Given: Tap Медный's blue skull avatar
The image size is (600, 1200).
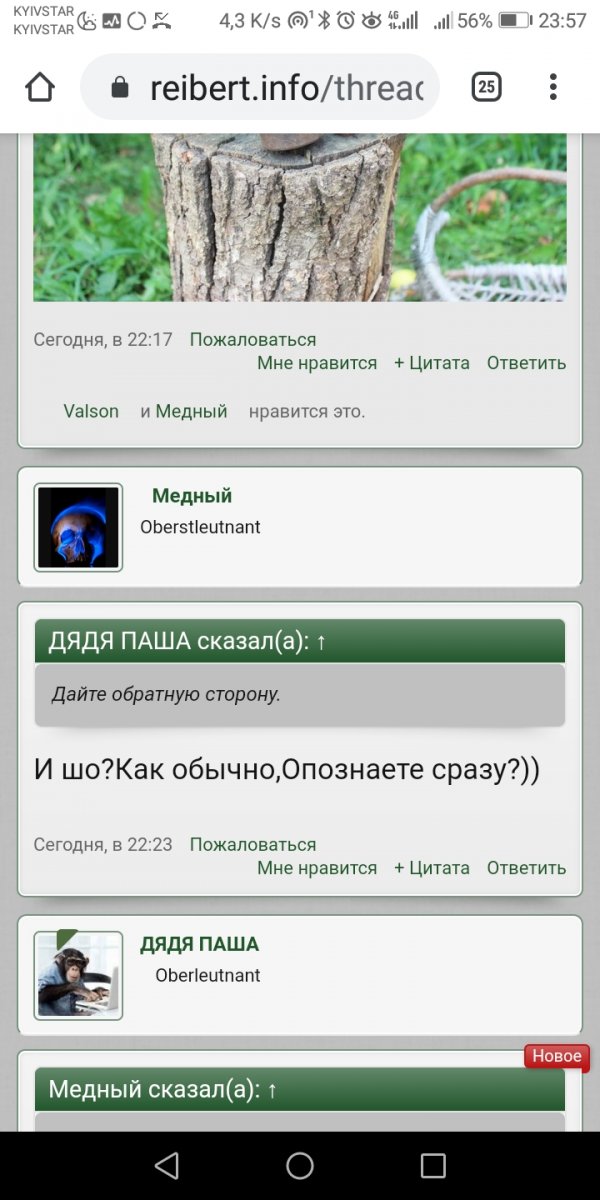Looking at the screenshot, I should (78, 527).
